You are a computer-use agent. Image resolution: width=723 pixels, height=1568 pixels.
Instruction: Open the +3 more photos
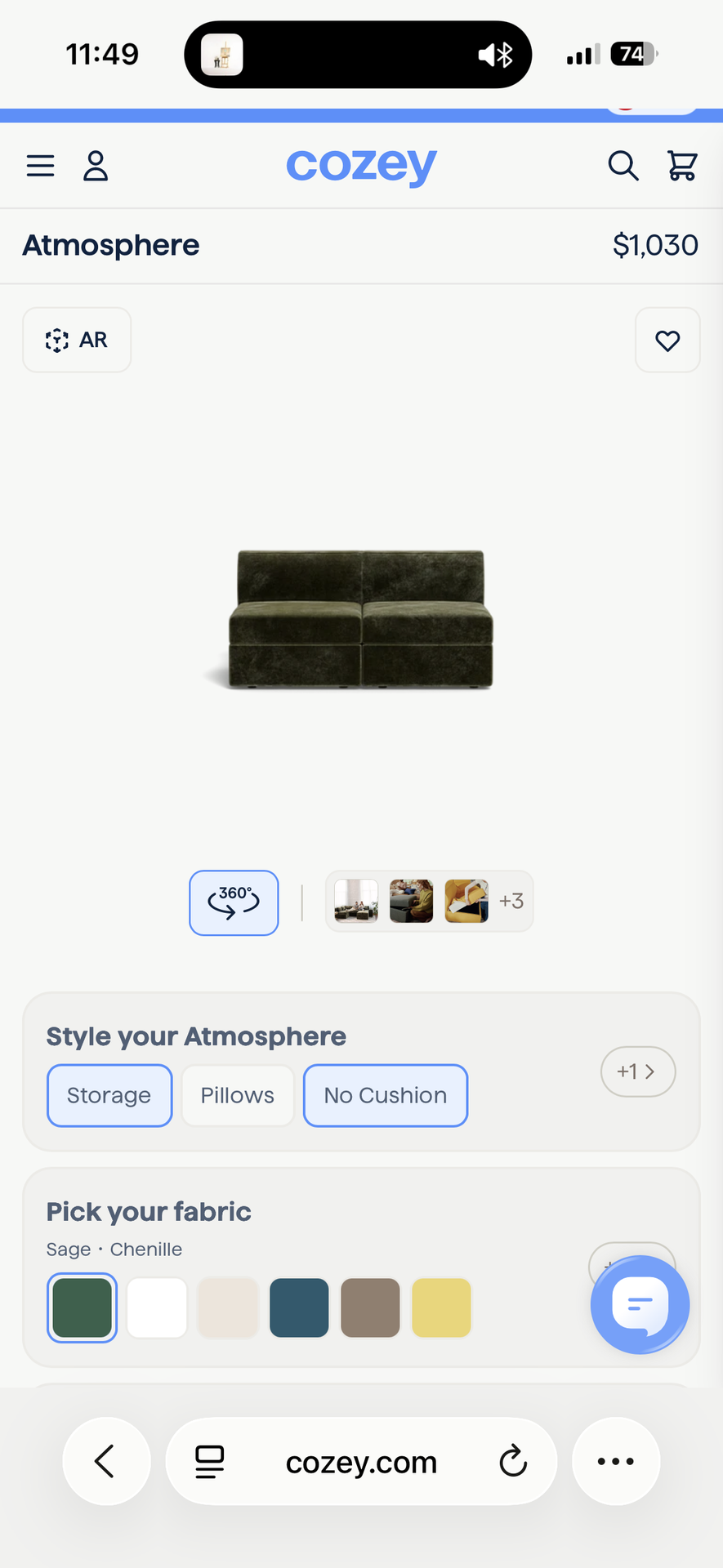point(511,901)
